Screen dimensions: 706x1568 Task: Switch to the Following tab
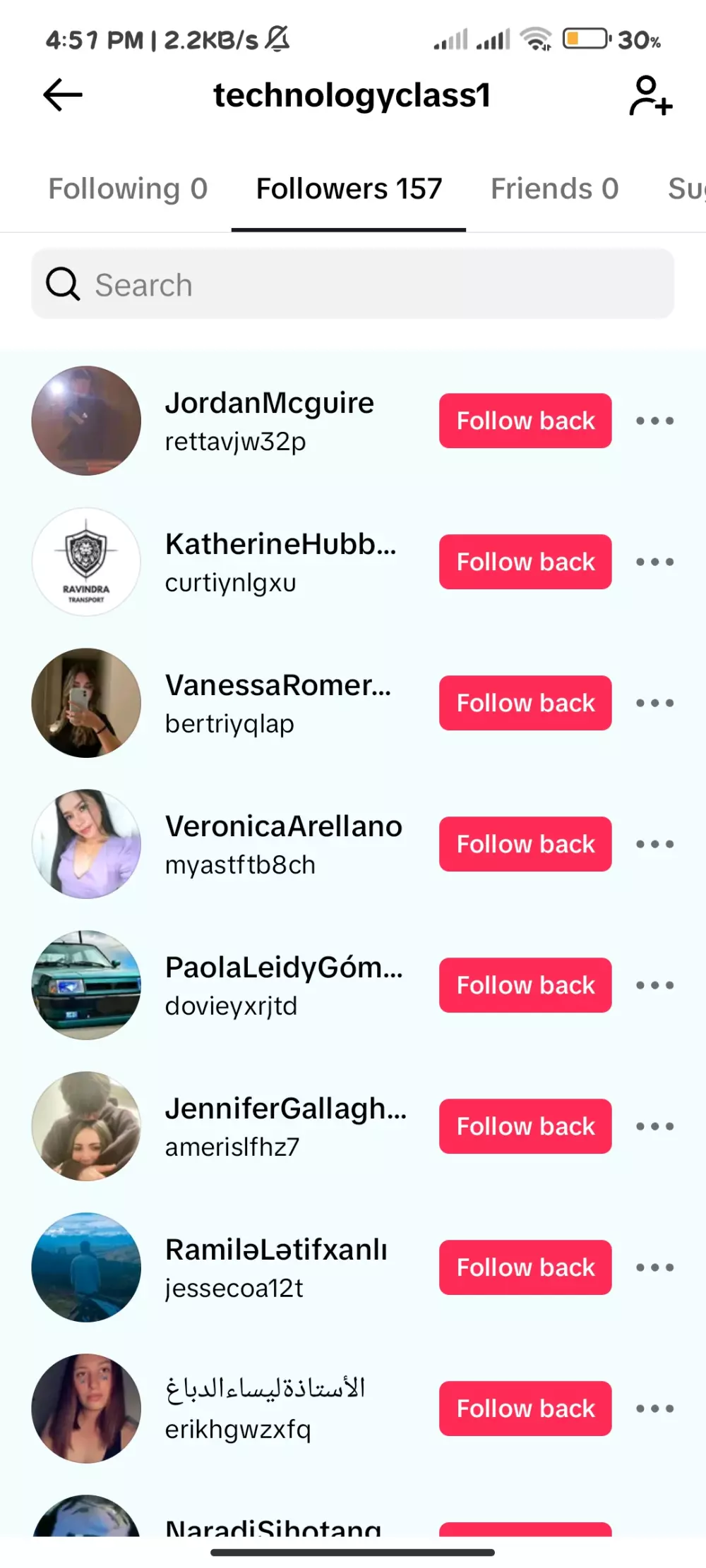[x=128, y=189]
